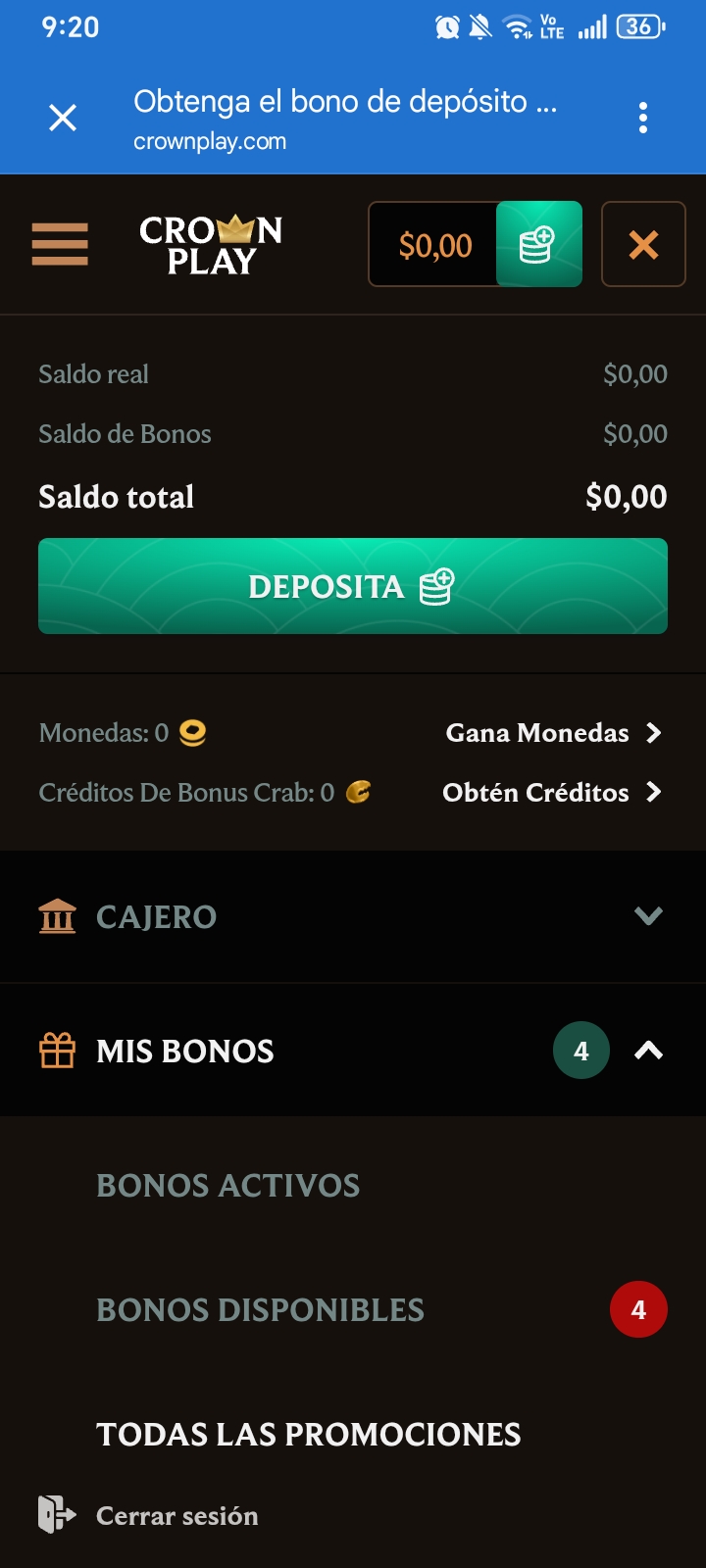The height and width of the screenshot is (1568, 706).
Task: Tap Cerrar sesión to log out
Action: point(176,1515)
